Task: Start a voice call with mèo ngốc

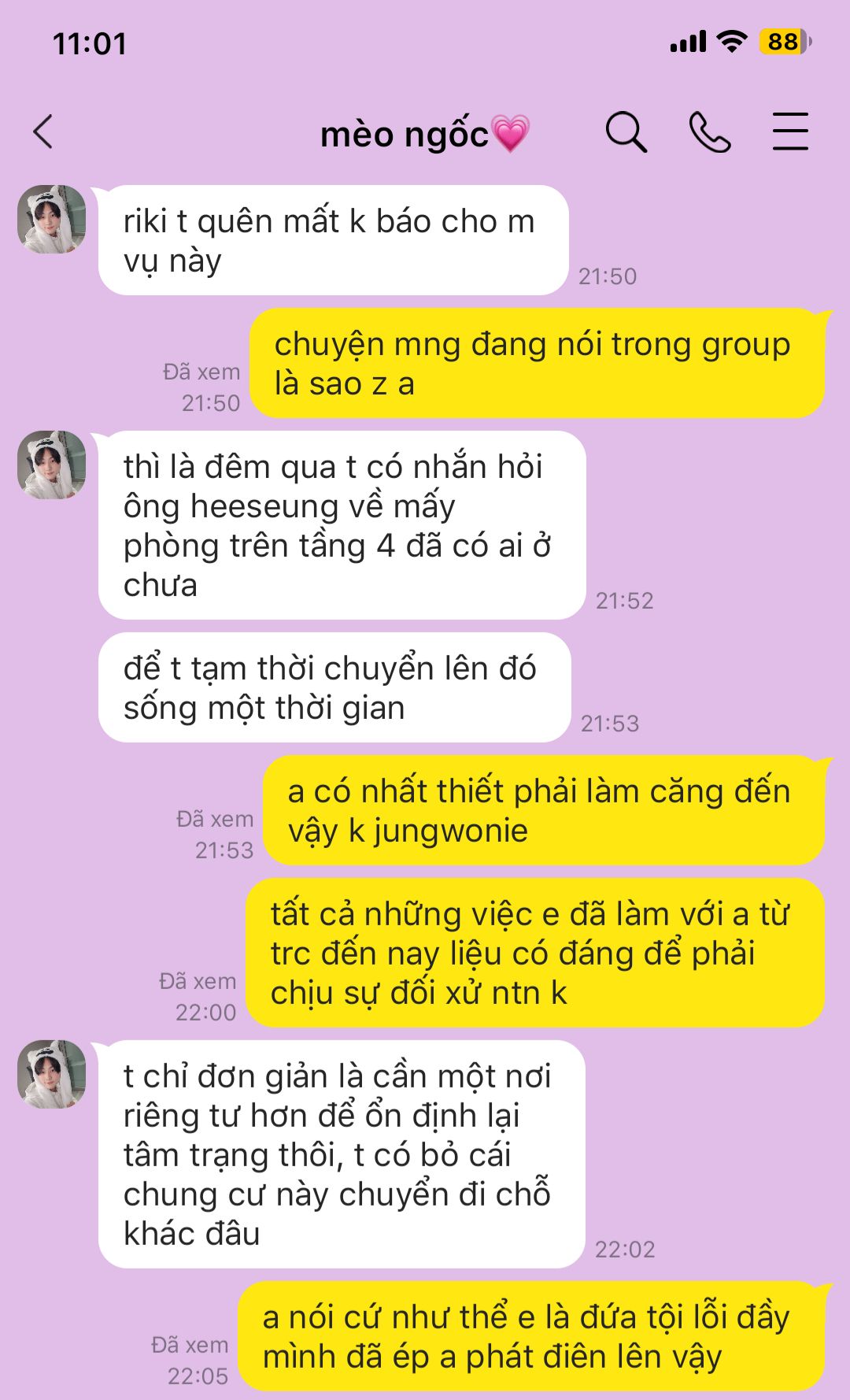Action: point(709,131)
